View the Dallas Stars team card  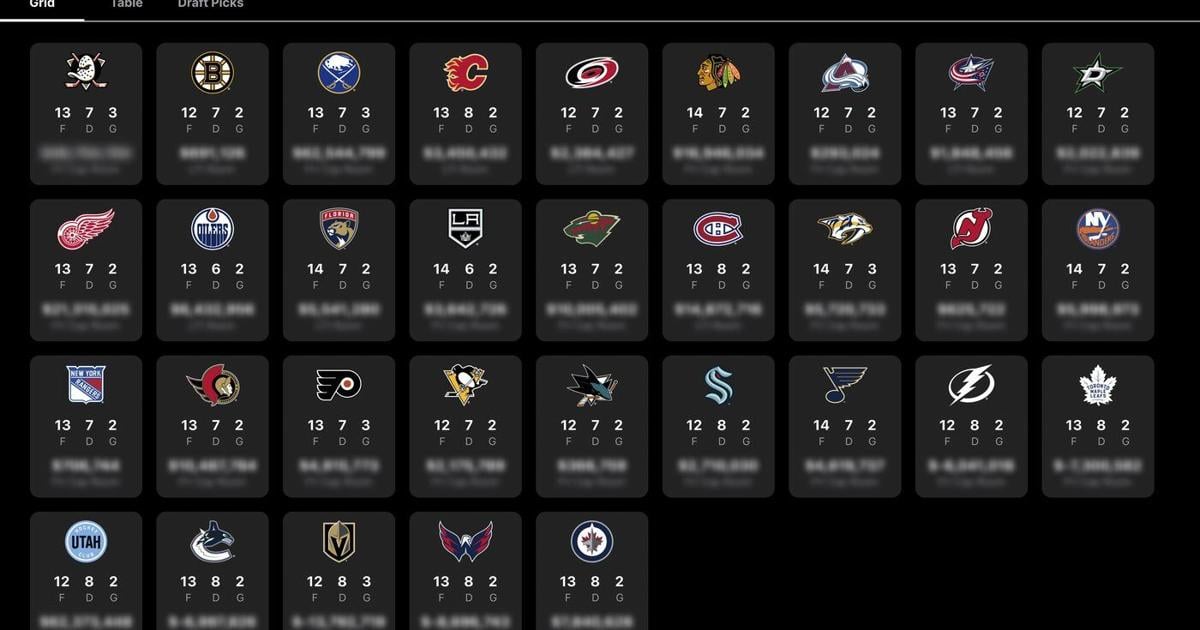[1097, 113]
